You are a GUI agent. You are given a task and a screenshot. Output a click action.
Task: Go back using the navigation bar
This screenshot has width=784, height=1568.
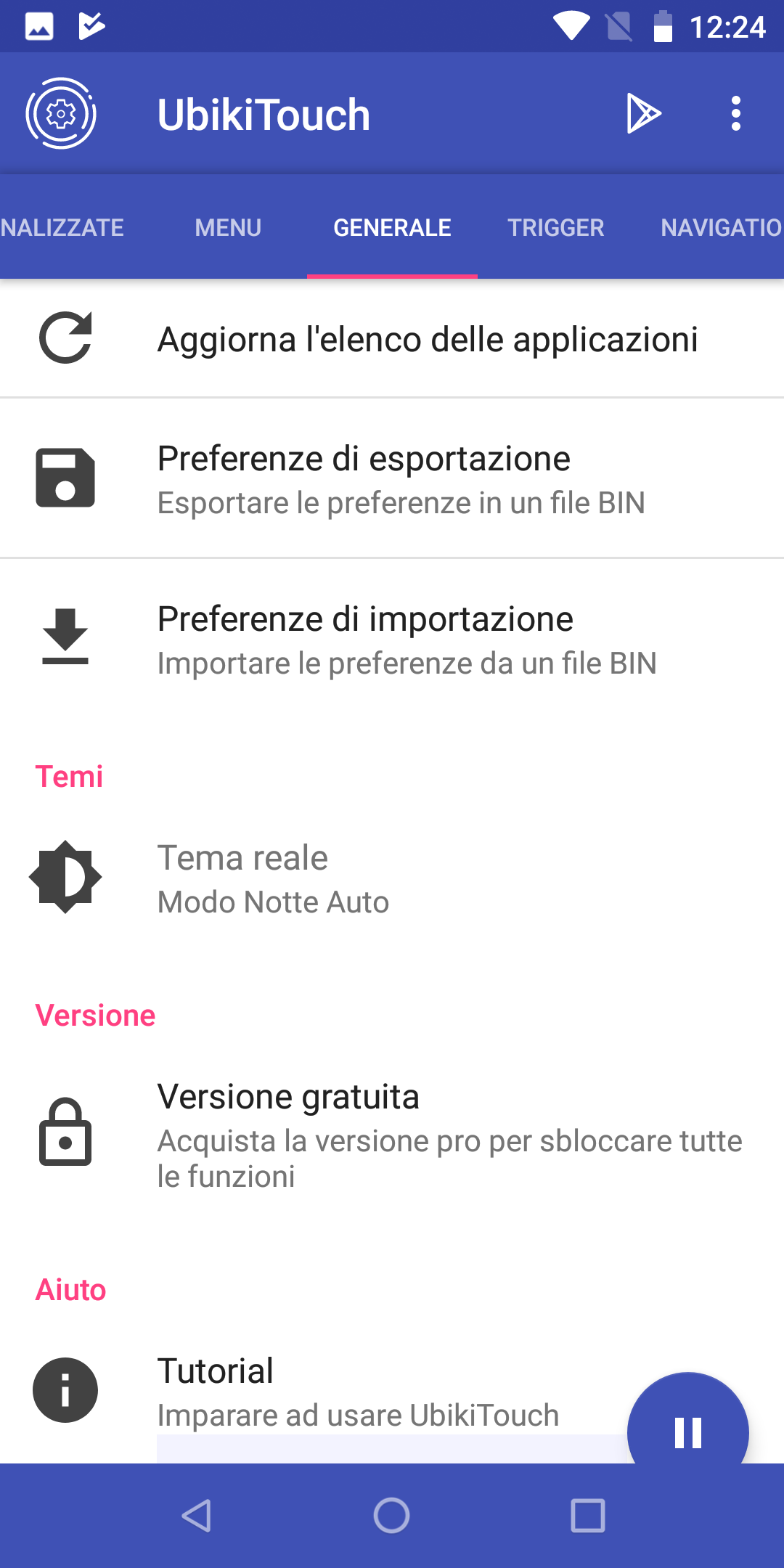196,1516
